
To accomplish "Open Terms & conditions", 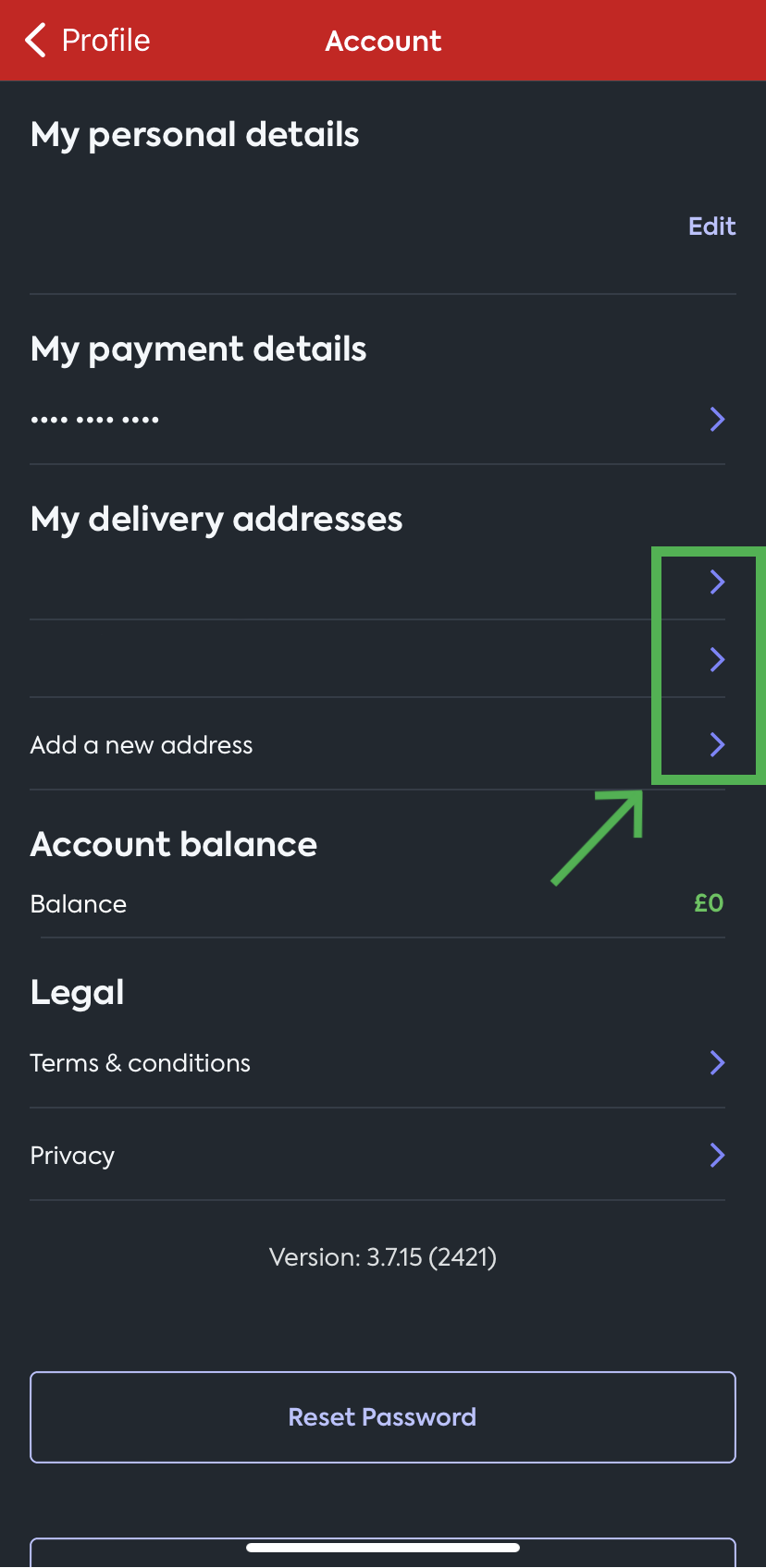I will click(x=377, y=1063).
